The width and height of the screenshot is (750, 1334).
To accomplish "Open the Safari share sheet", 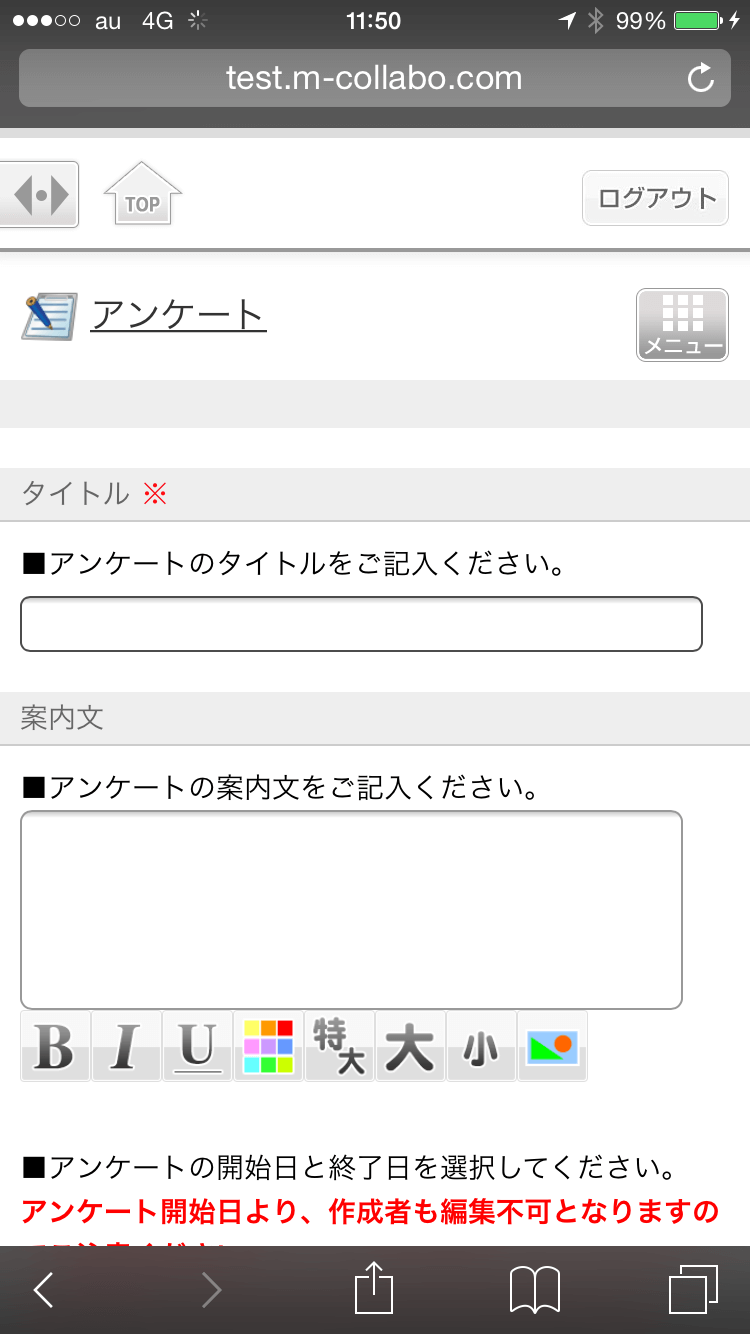I will 374,1290.
